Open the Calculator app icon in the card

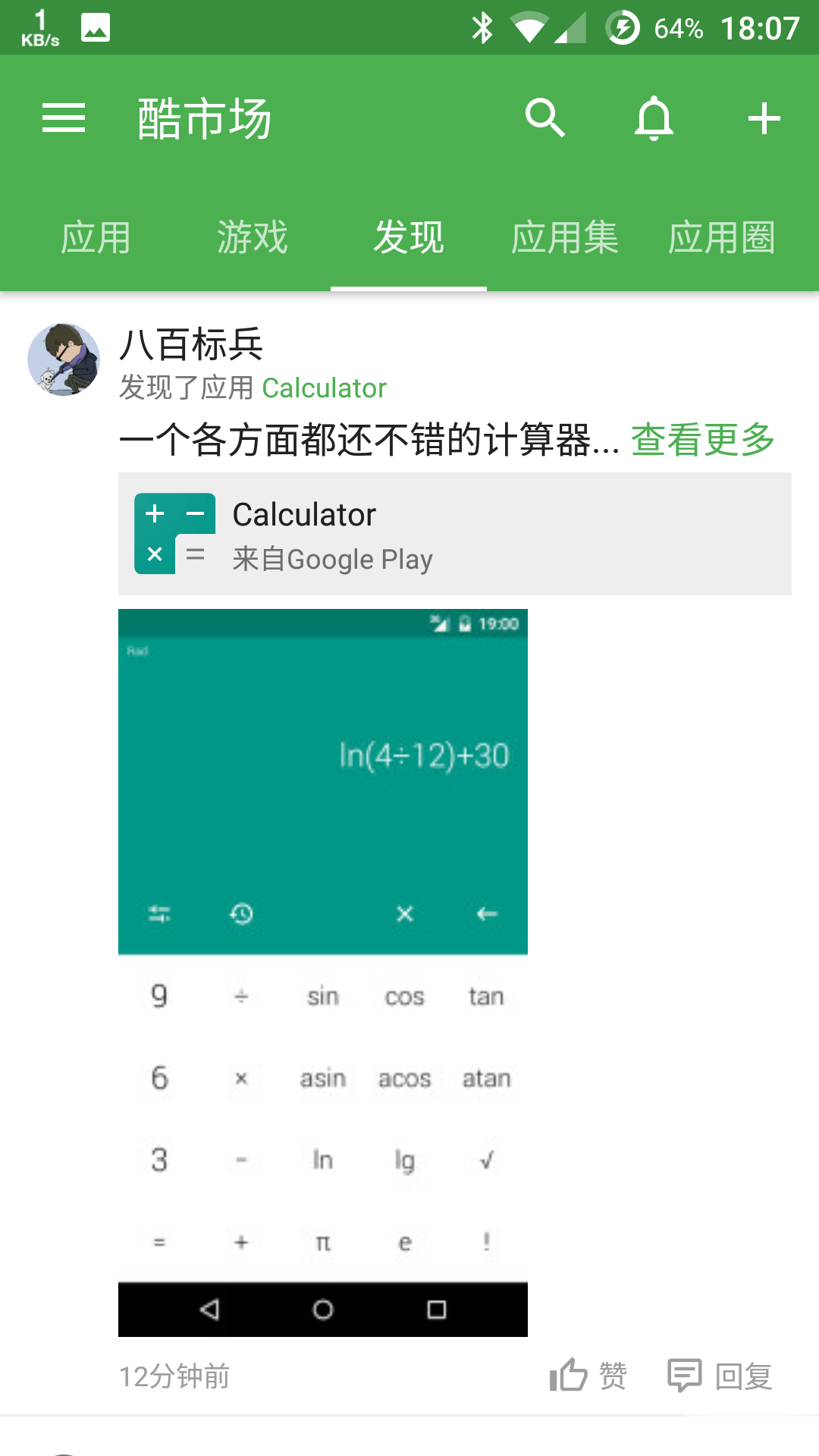175,532
